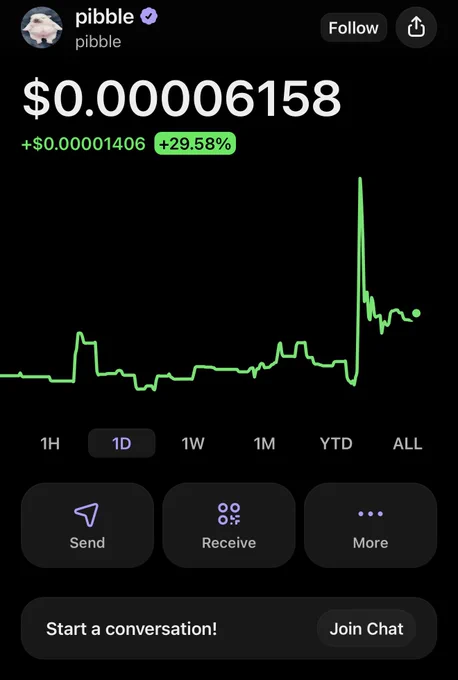Change chart range to 1M

265,443
